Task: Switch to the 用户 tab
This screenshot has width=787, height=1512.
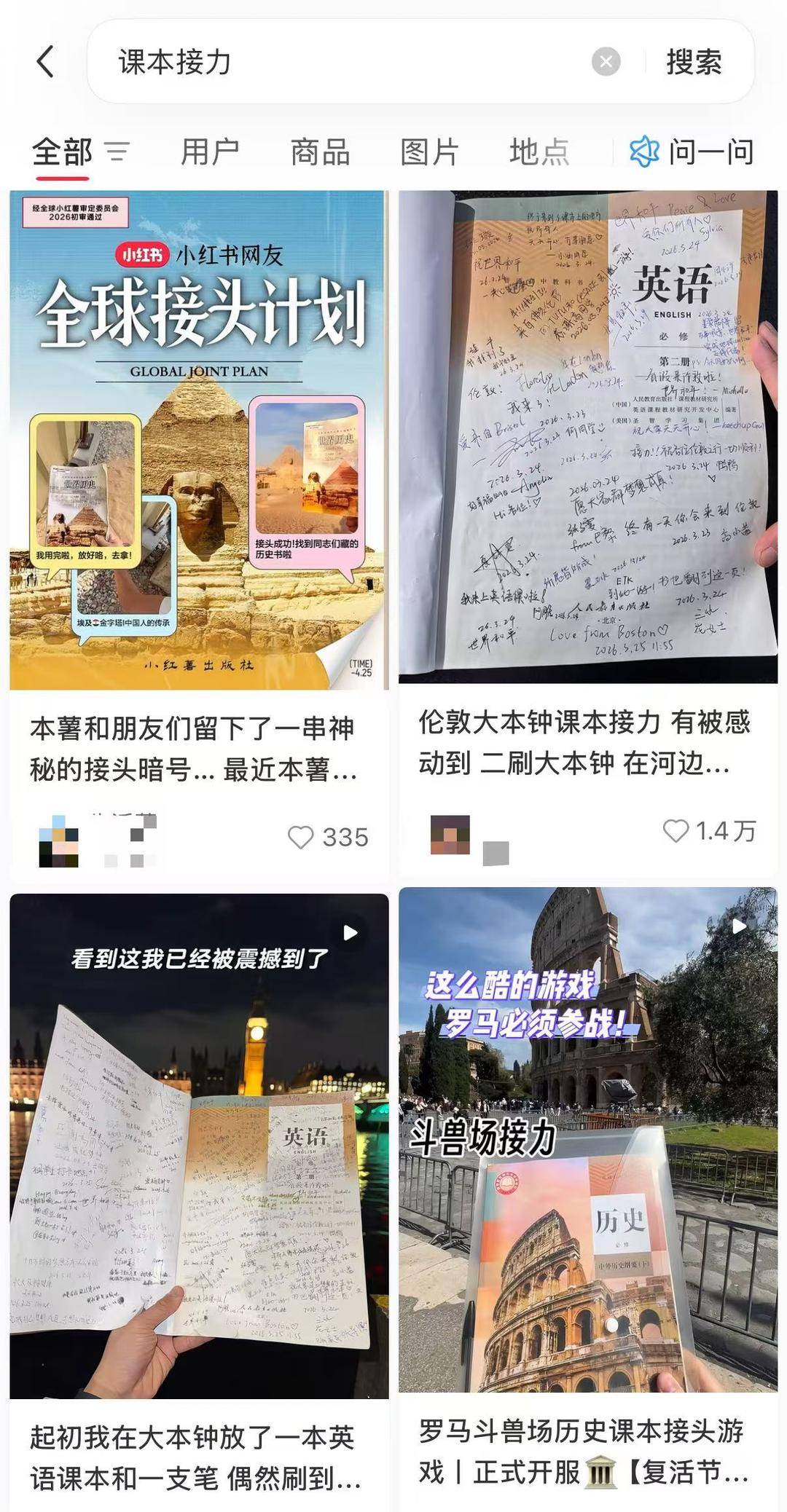Action: coord(210,152)
